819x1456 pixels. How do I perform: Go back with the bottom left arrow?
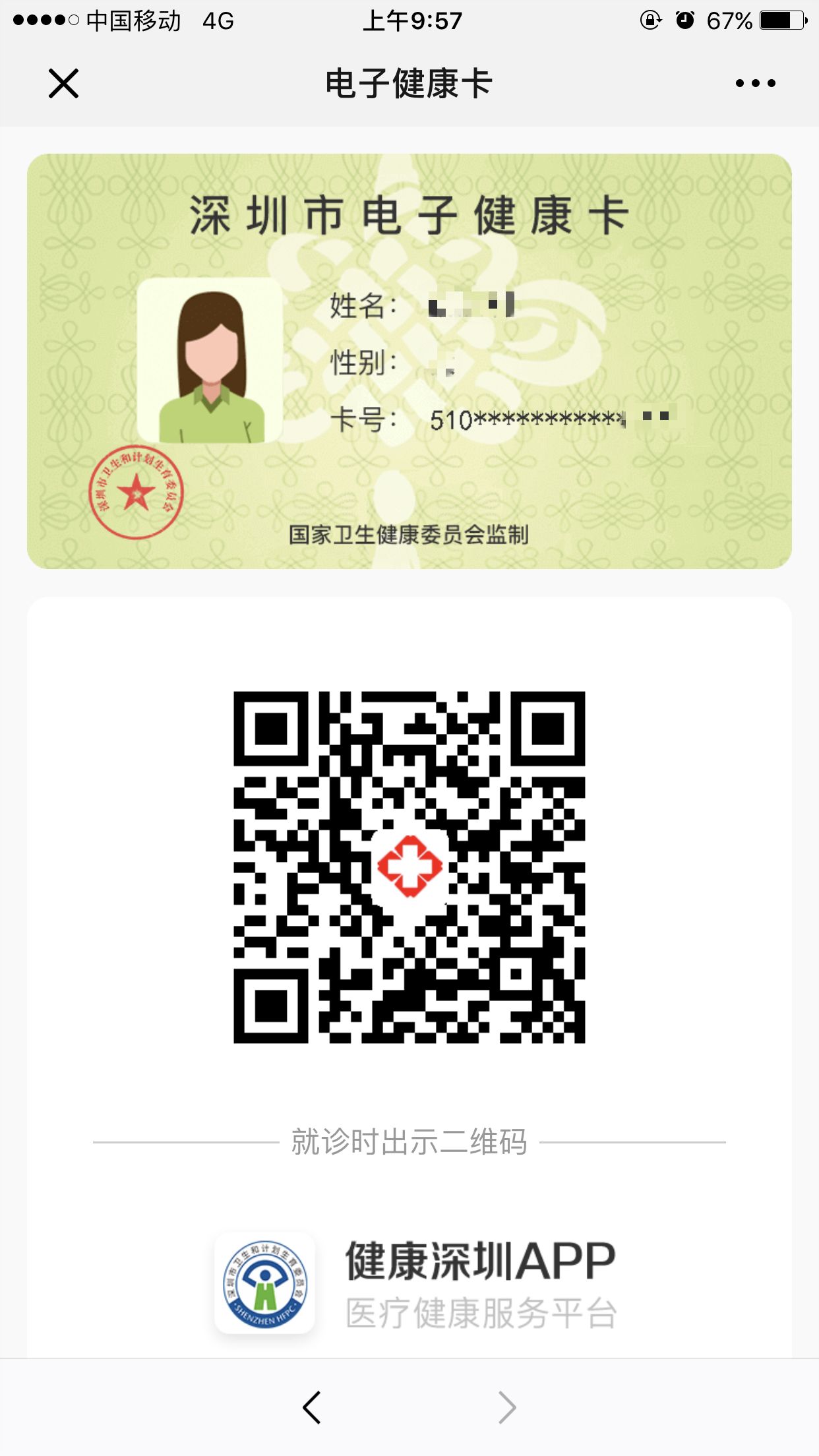point(312,1407)
